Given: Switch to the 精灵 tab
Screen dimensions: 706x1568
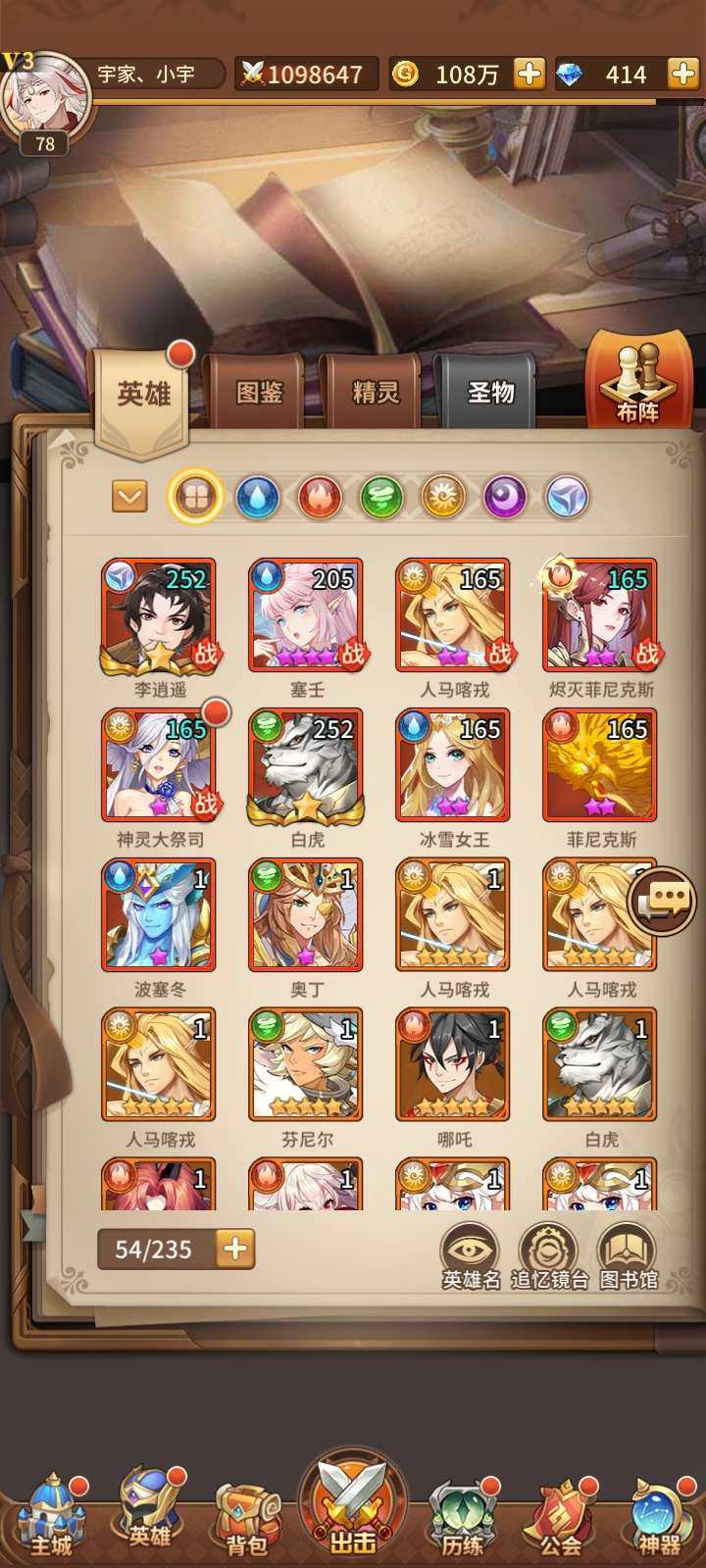Looking at the screenshot, I should click(x=376, y=393).
